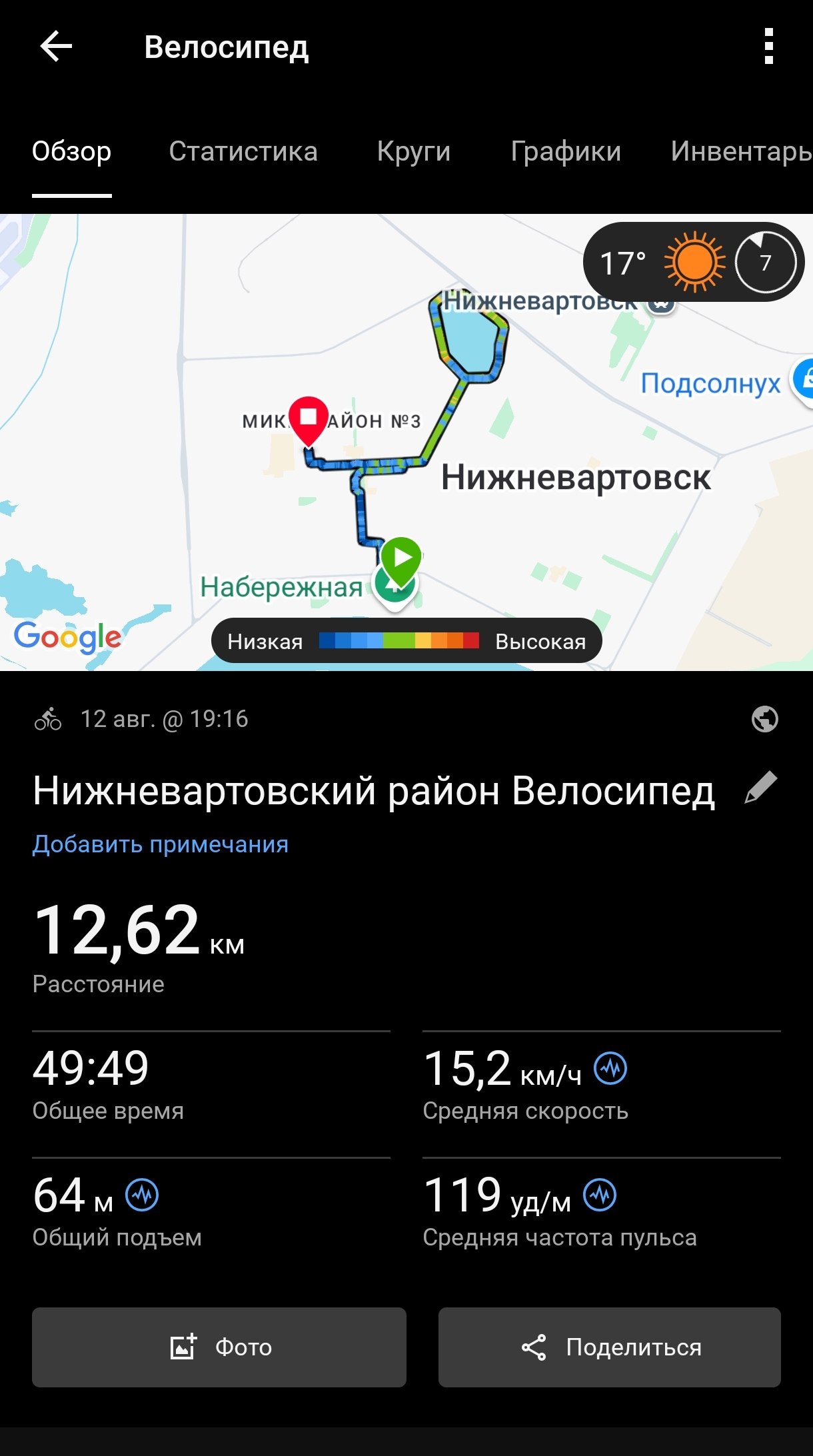Switch to the Графики tab
This screenshot has width=813, height=1456.
pyautogui.click(x=566, y=151)
